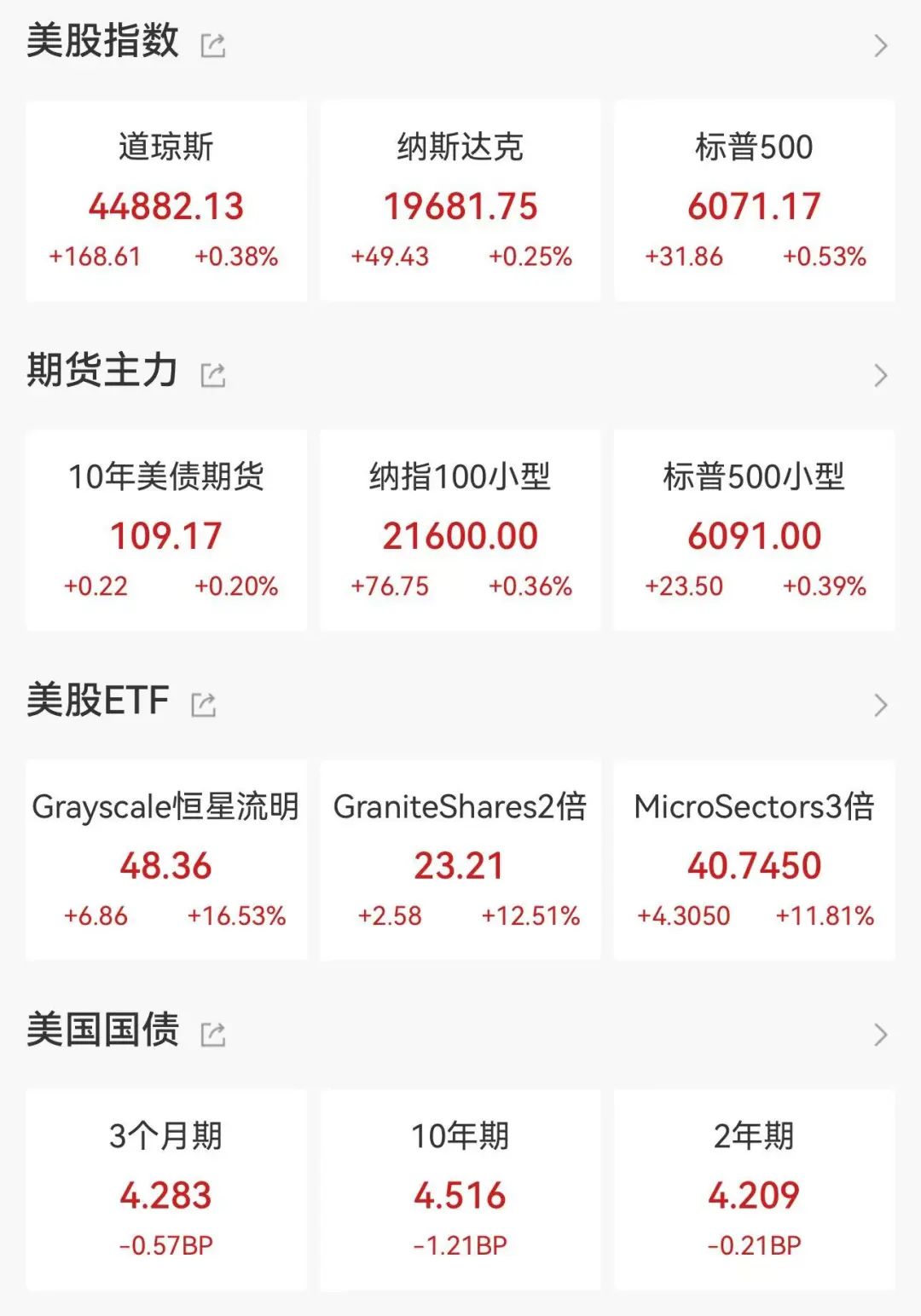The width and height of the screenshot is (921, 1316).
Task: Open the 纳斯达克 index card
Action: pos(460,201)
